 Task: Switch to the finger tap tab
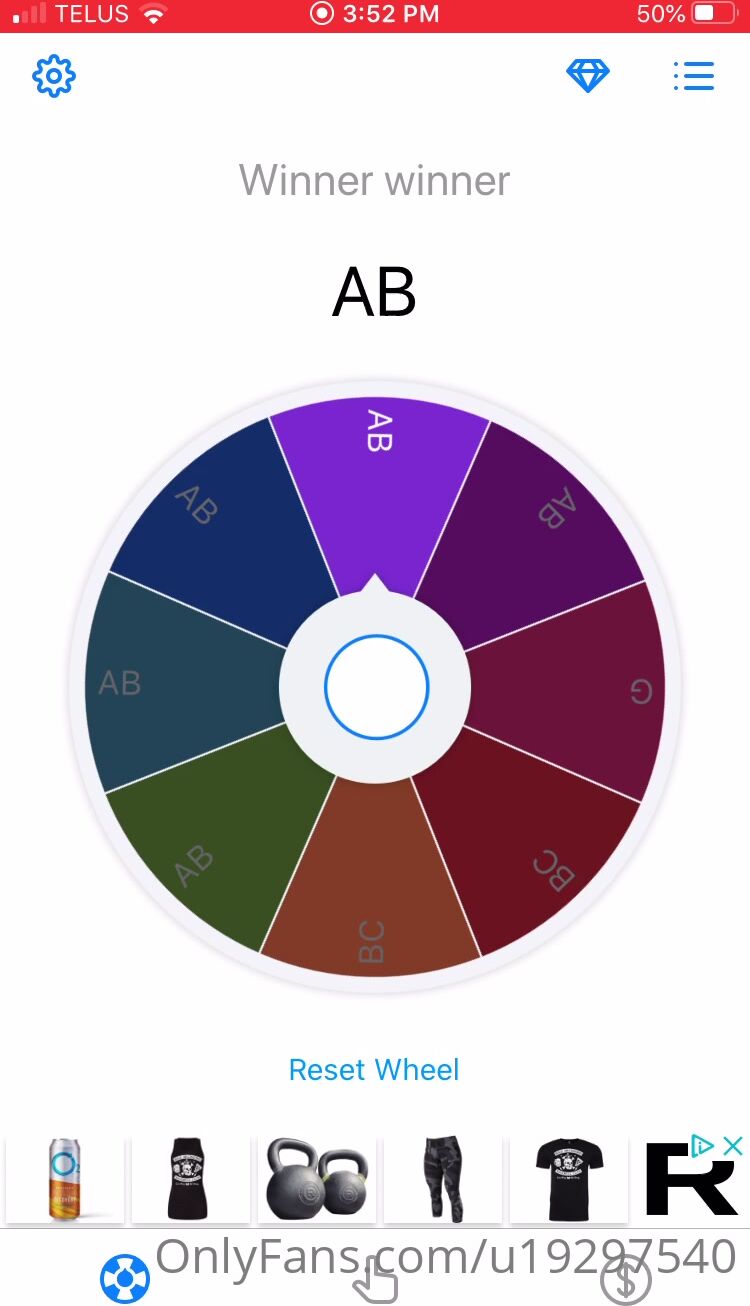pyautogui.click(x=376, y=1280)
